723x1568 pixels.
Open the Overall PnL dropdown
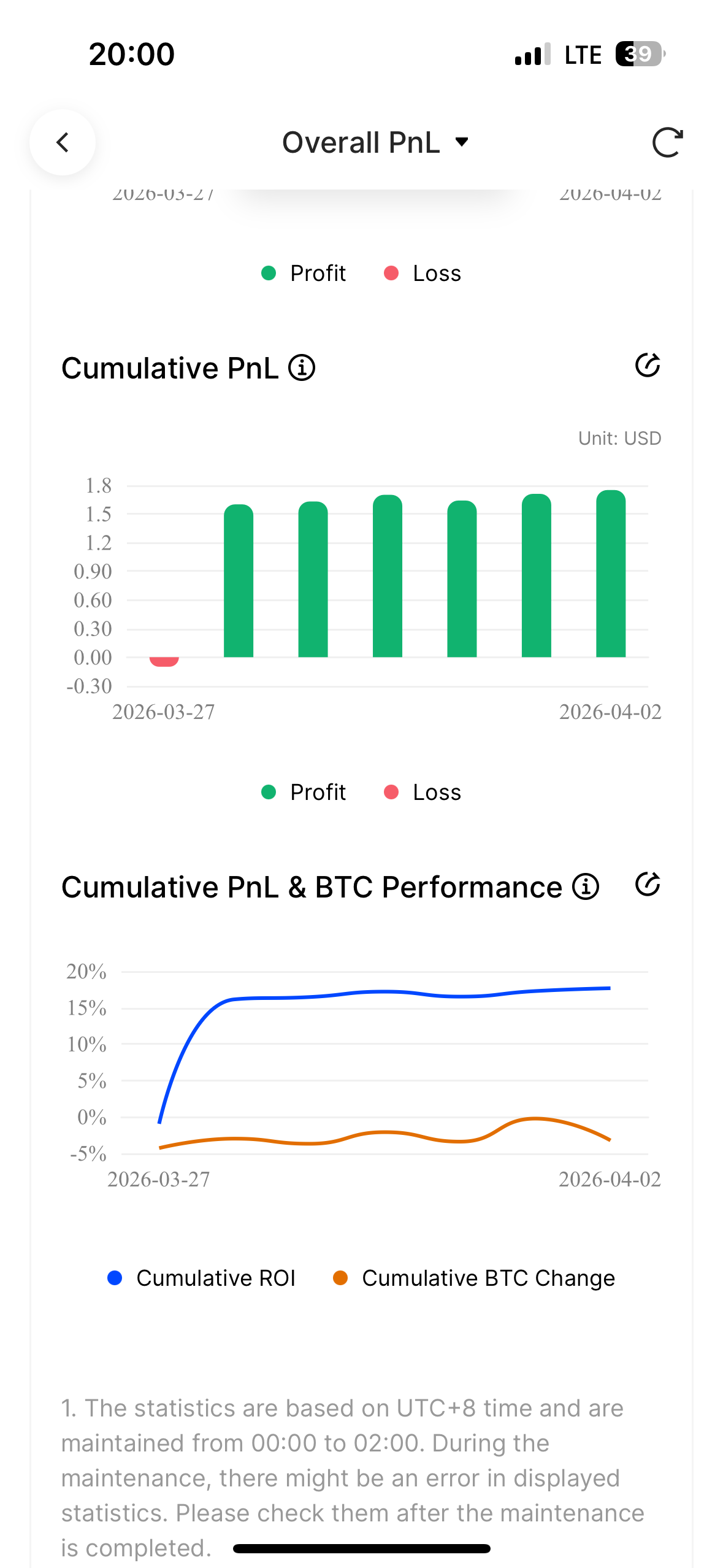375,142
